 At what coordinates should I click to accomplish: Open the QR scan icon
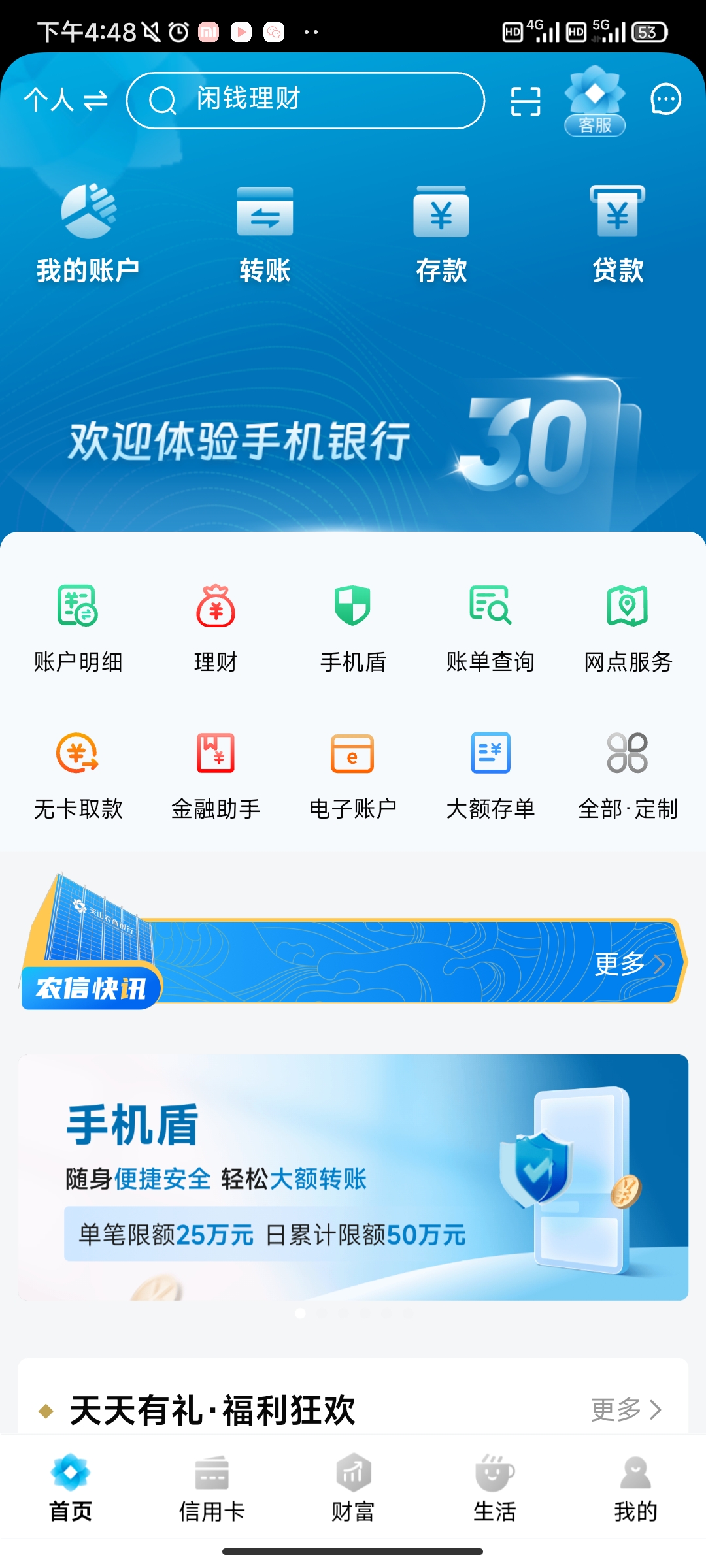point(525,101)
